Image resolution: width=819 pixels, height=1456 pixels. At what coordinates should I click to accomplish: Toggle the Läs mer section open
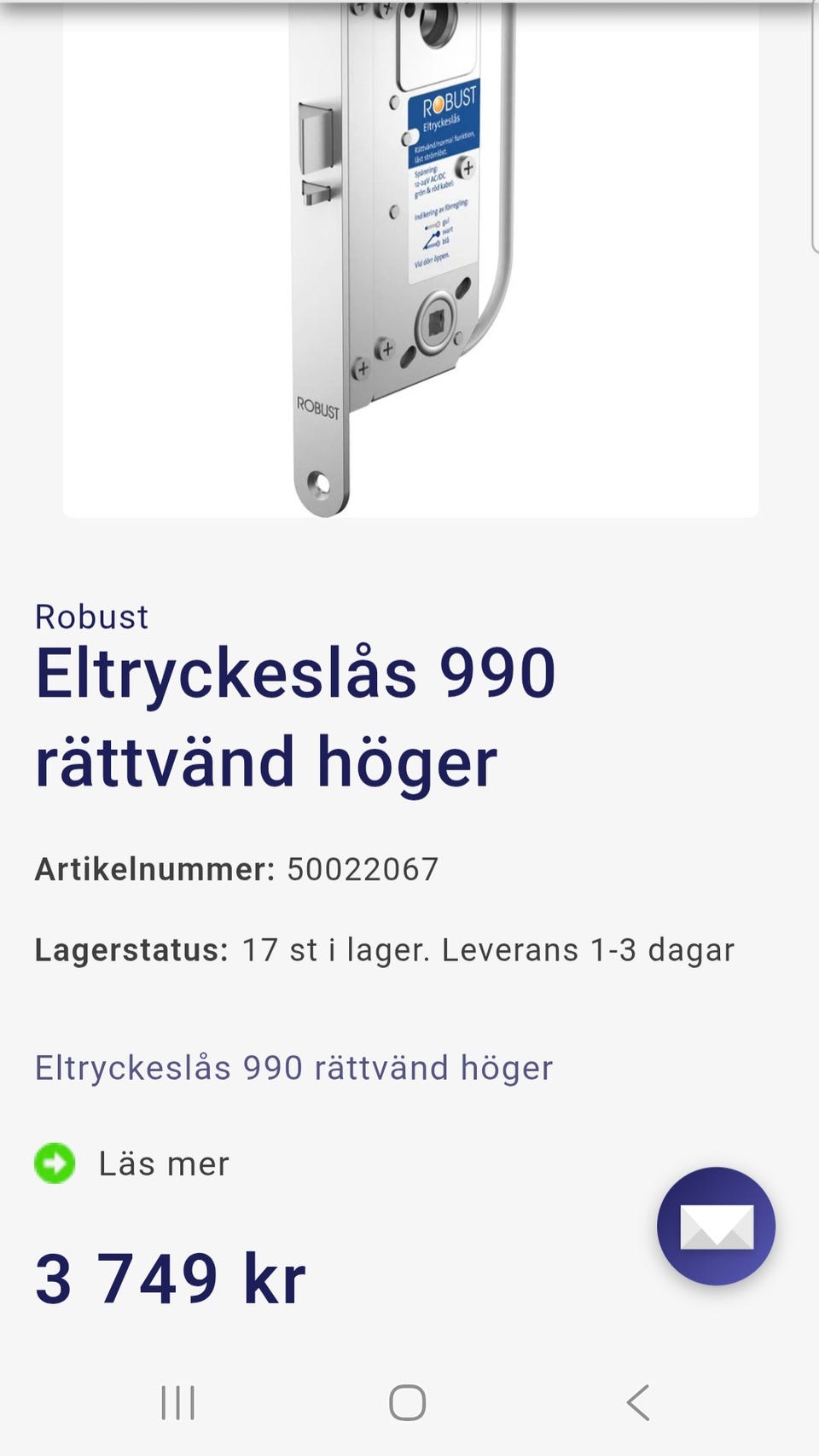coord(164,1162)
